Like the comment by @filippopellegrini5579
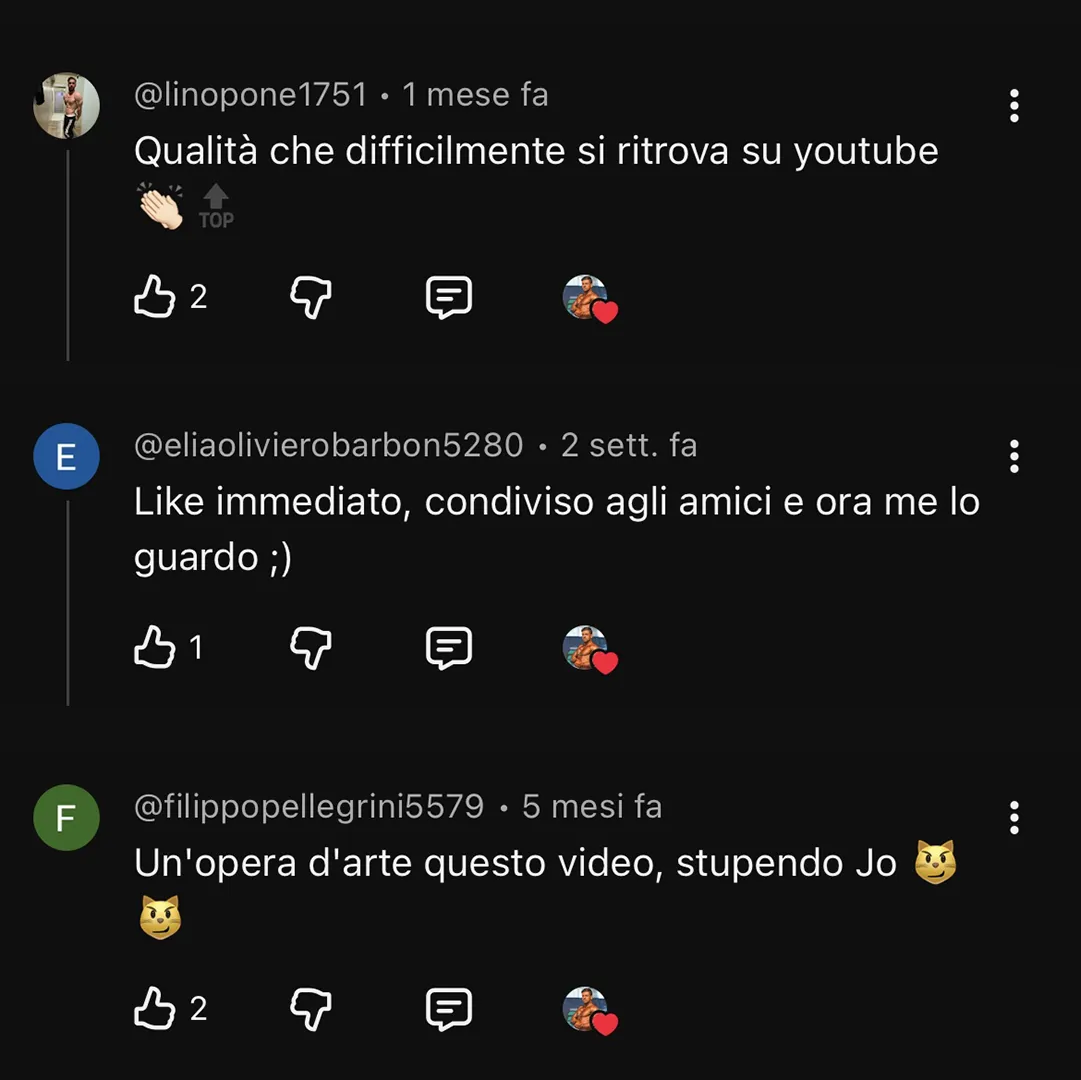Image resolution: width=1081 pixels, height=1080 pixels. point(154,1009)
